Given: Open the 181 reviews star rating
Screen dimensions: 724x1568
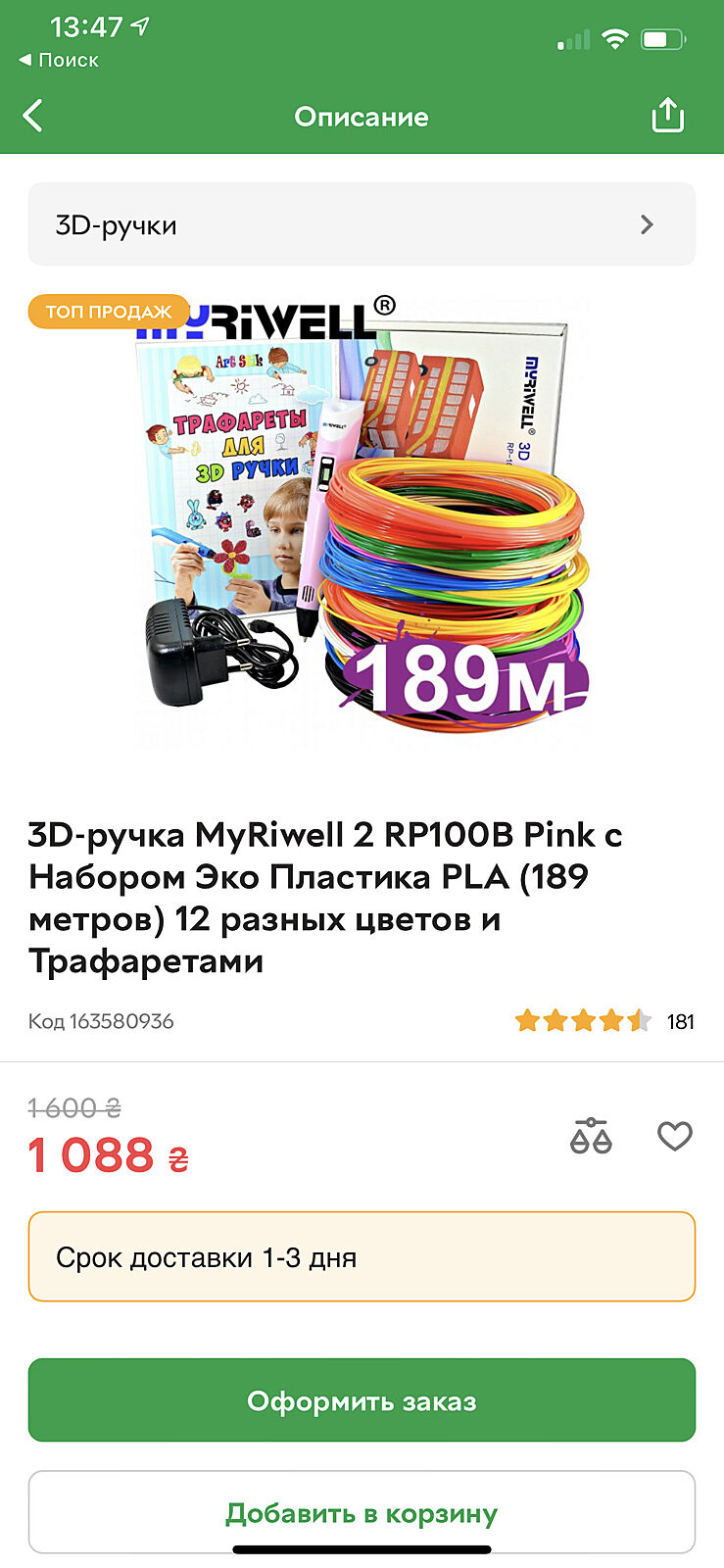Looking at the screenshot, I should (x=603, y=1021).
